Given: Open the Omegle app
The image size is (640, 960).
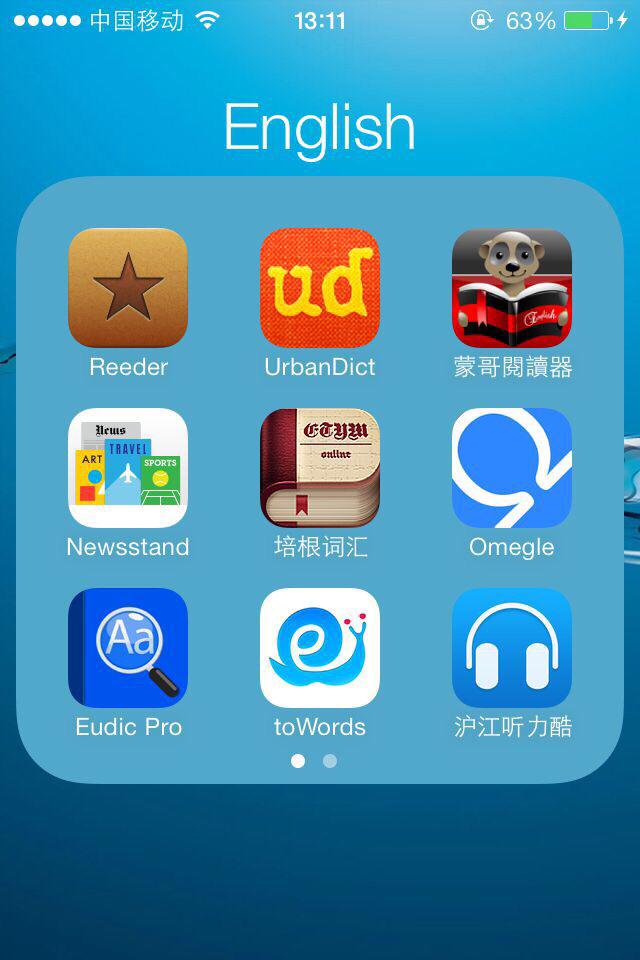Looking at the screenshot, I should (x=512, y=468).
